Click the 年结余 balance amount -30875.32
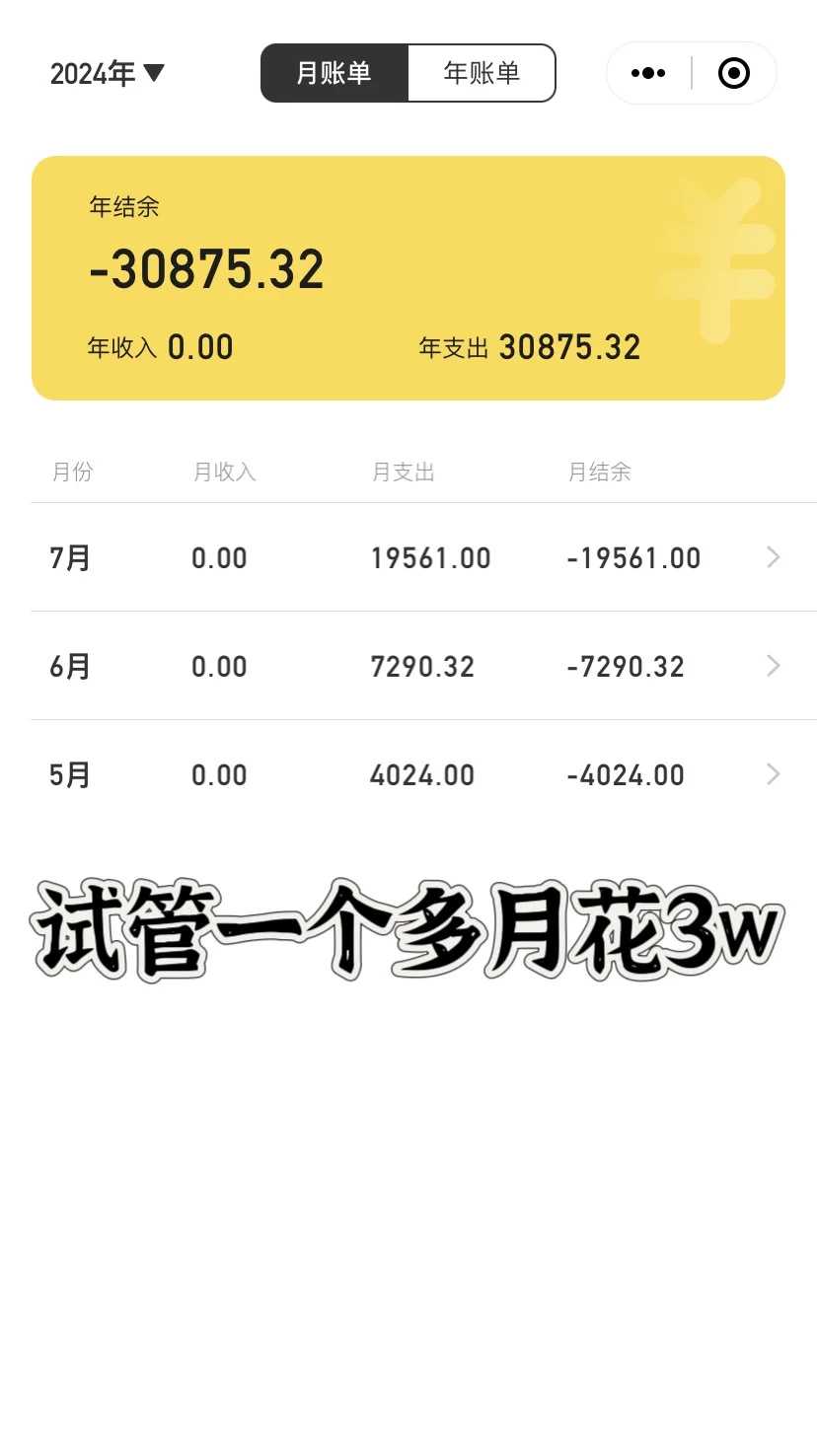This screenshot has width=817, height=1456. click(206, 268)
